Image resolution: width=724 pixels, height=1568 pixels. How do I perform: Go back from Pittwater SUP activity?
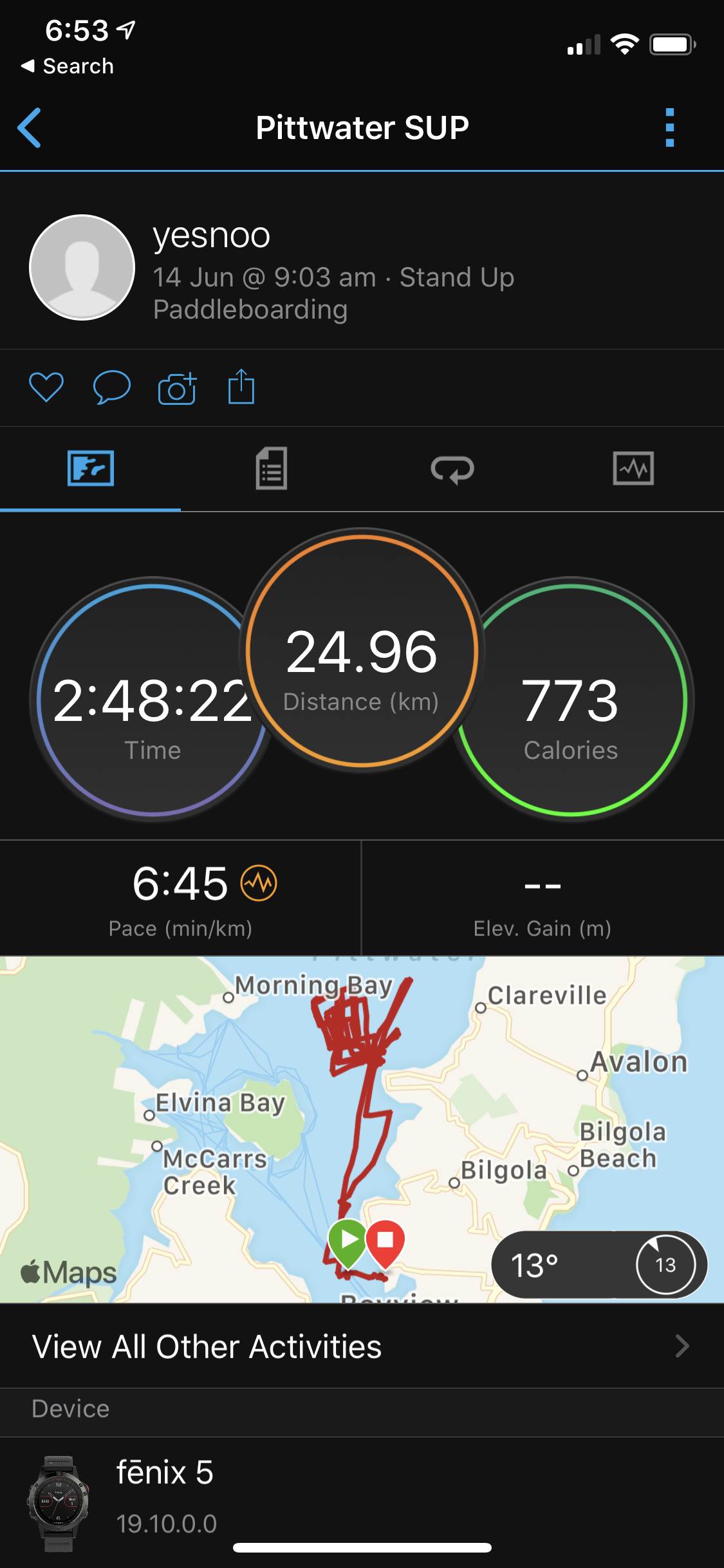(x=30, y=127)
